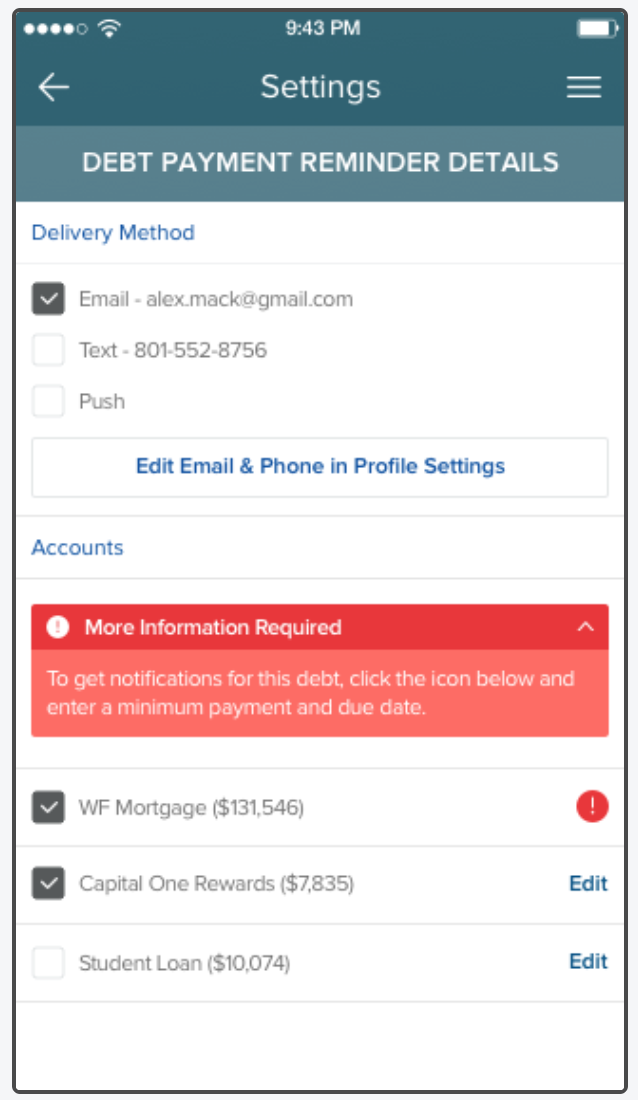The width and height of the screenshot is (638, 1100).
Task: Check the Student Loan account
Action: coord(48,963)
